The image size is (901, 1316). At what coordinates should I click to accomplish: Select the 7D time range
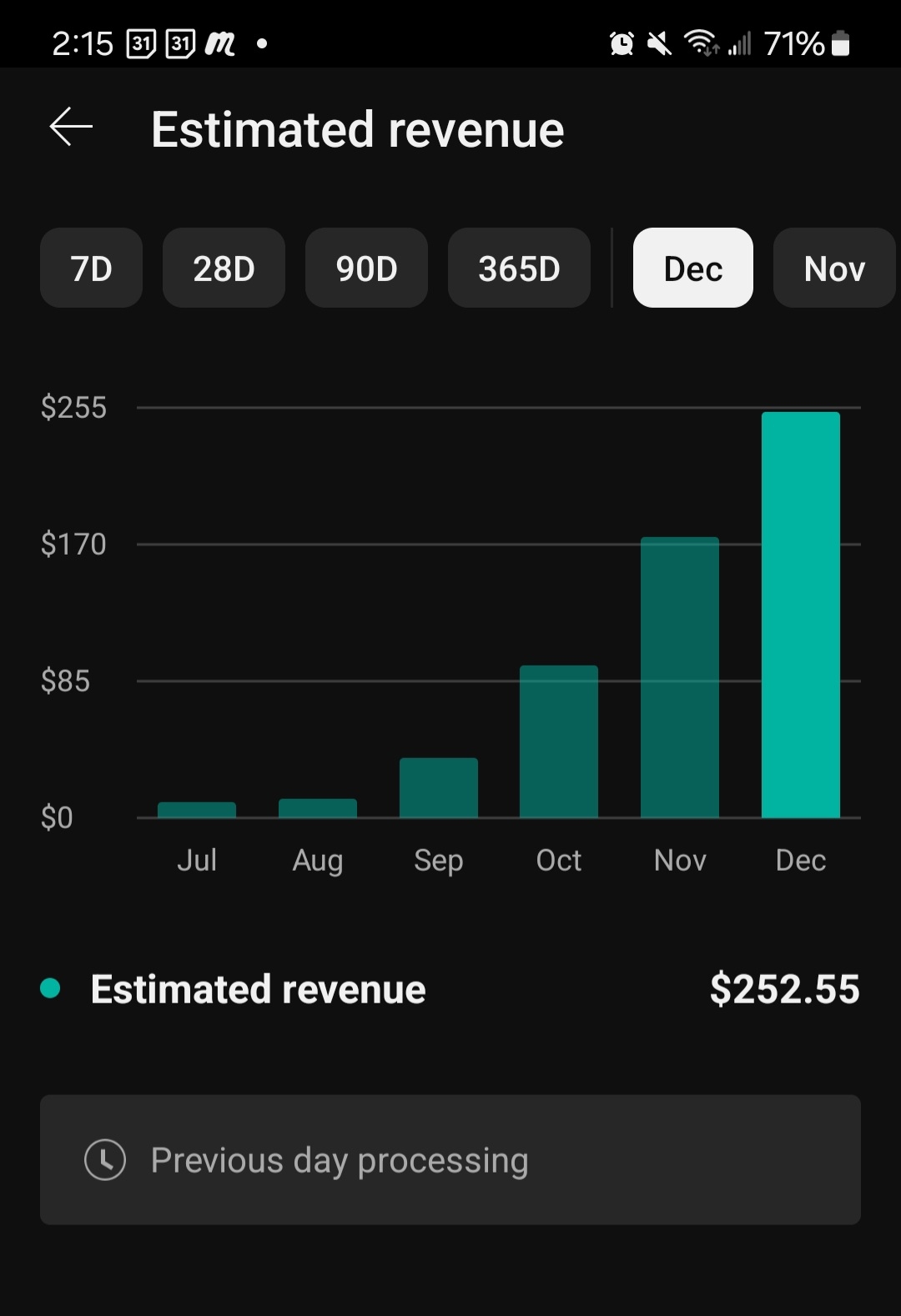click(91, 269)
